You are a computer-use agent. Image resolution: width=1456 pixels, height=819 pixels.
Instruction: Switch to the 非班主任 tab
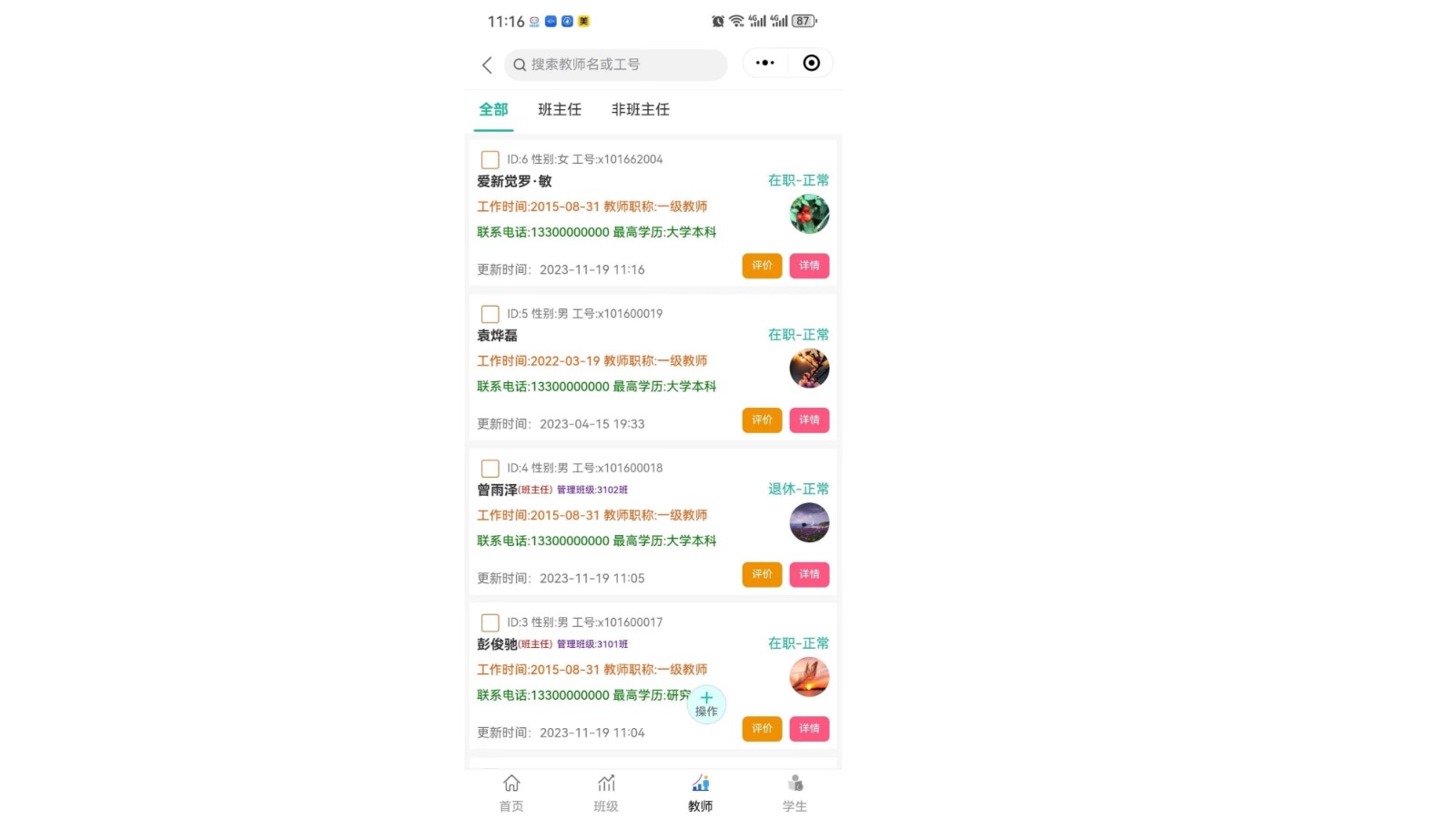tap(640, 109)
